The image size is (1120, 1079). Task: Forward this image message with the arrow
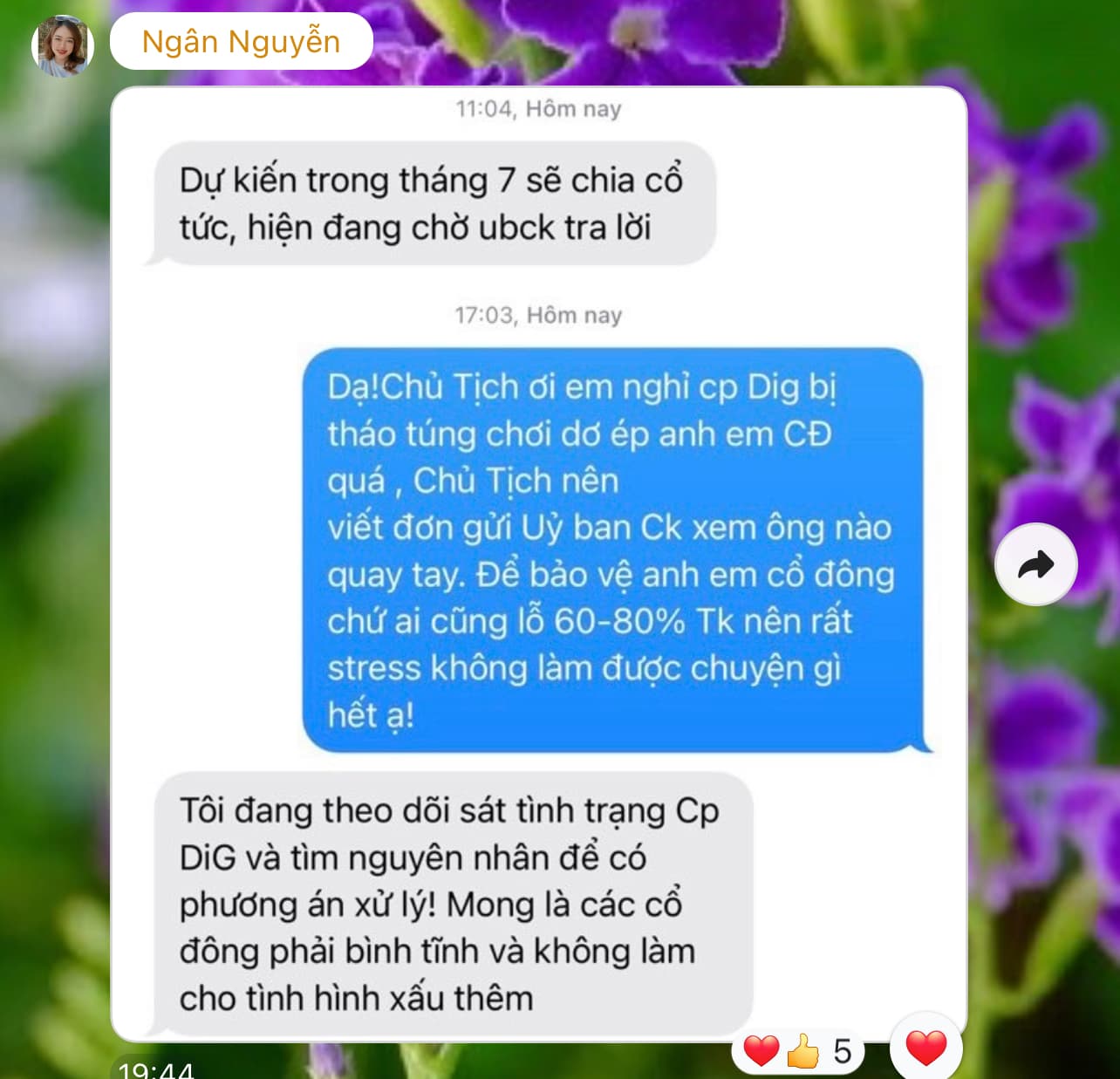pos(1035,565)
